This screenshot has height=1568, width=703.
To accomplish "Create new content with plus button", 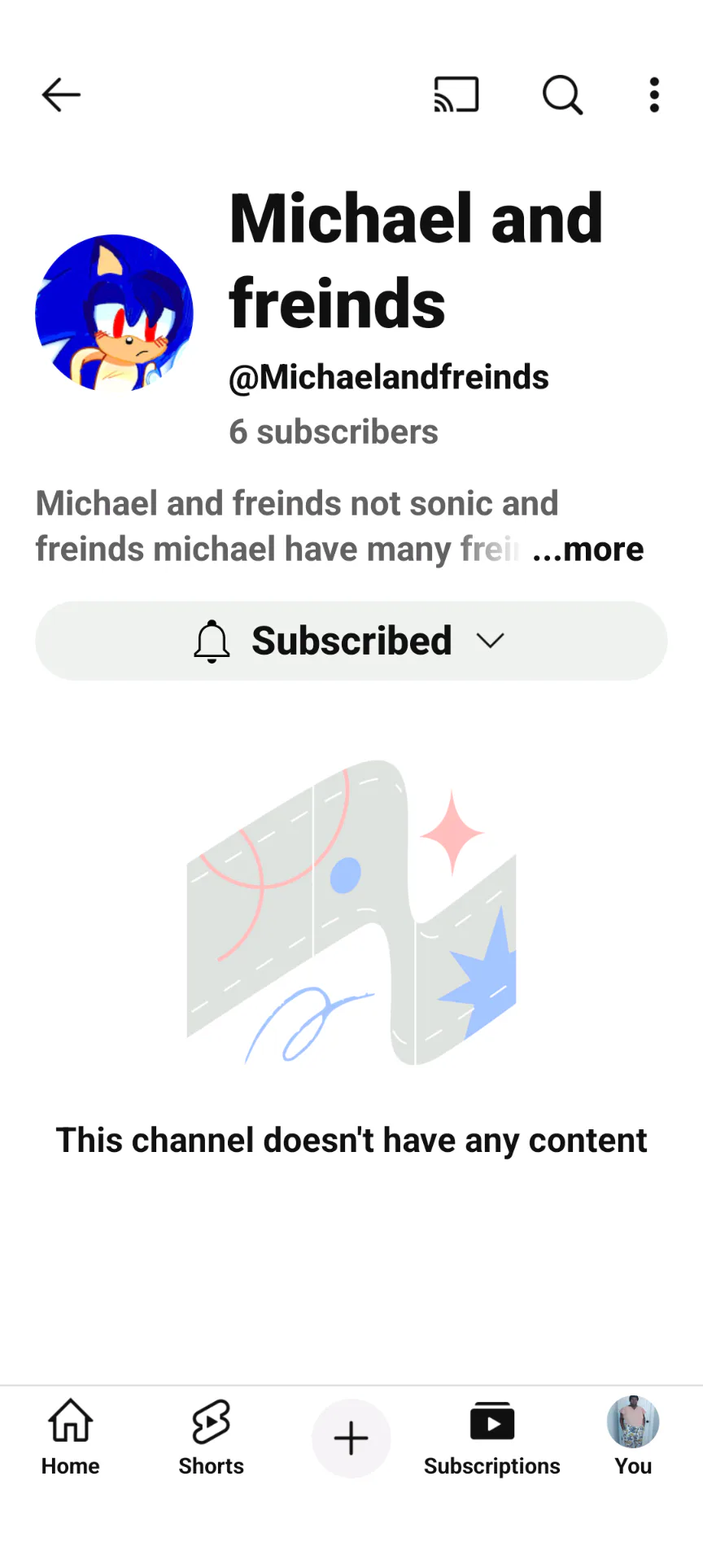I will (351, 1438).
